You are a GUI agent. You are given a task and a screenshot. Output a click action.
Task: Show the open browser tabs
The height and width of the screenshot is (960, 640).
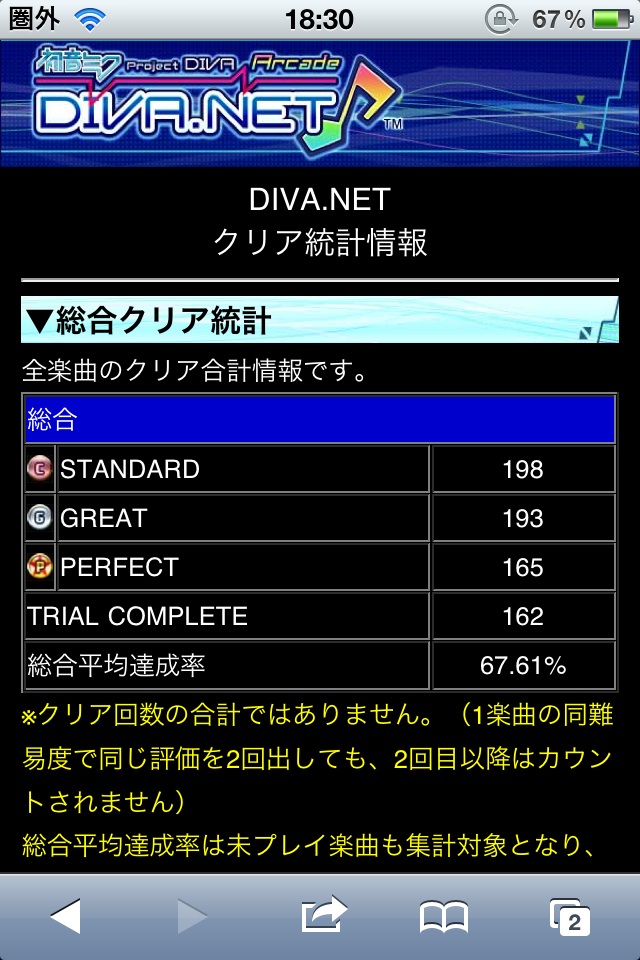pyautogui.click(x=570, y=916)
